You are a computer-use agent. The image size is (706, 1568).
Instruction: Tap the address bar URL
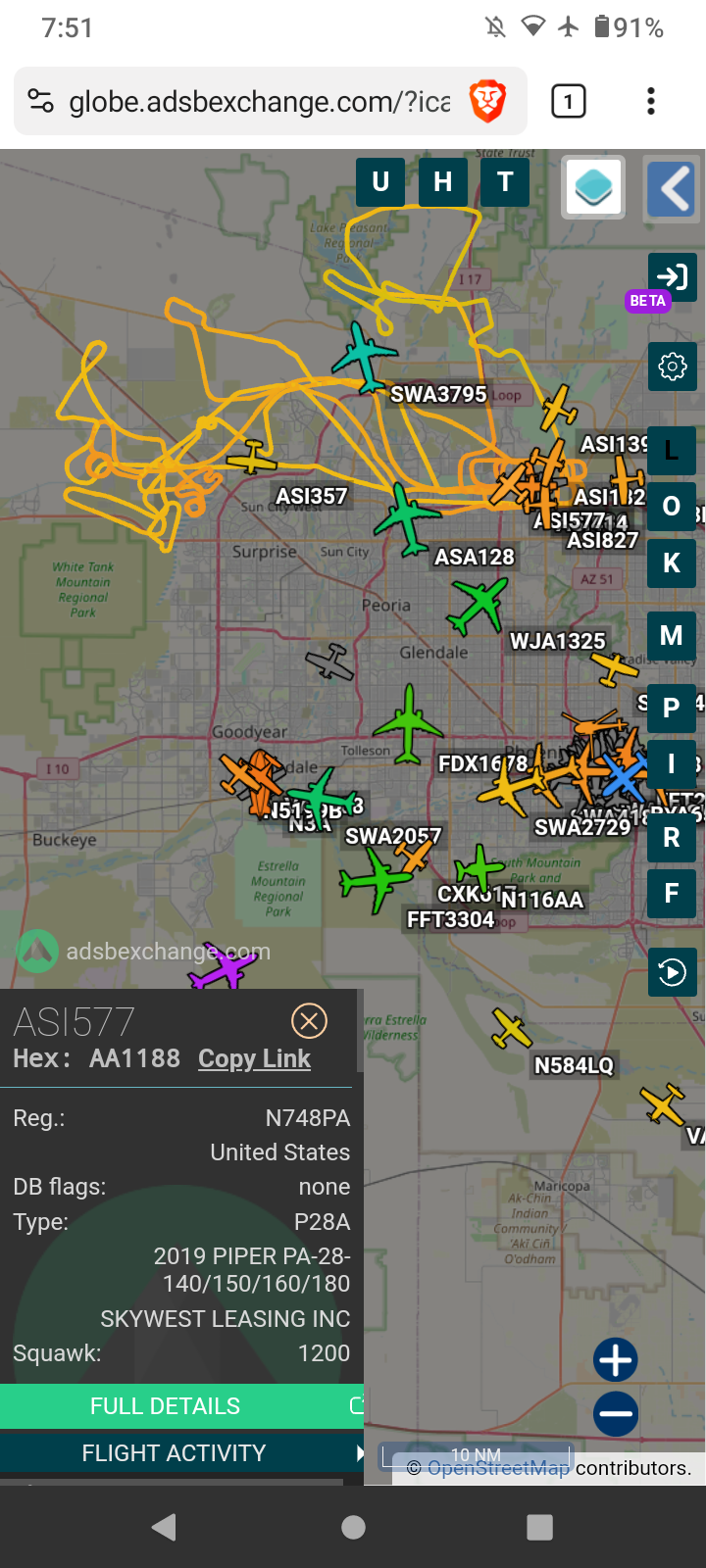pyautogui.click(x=260, y=101)
